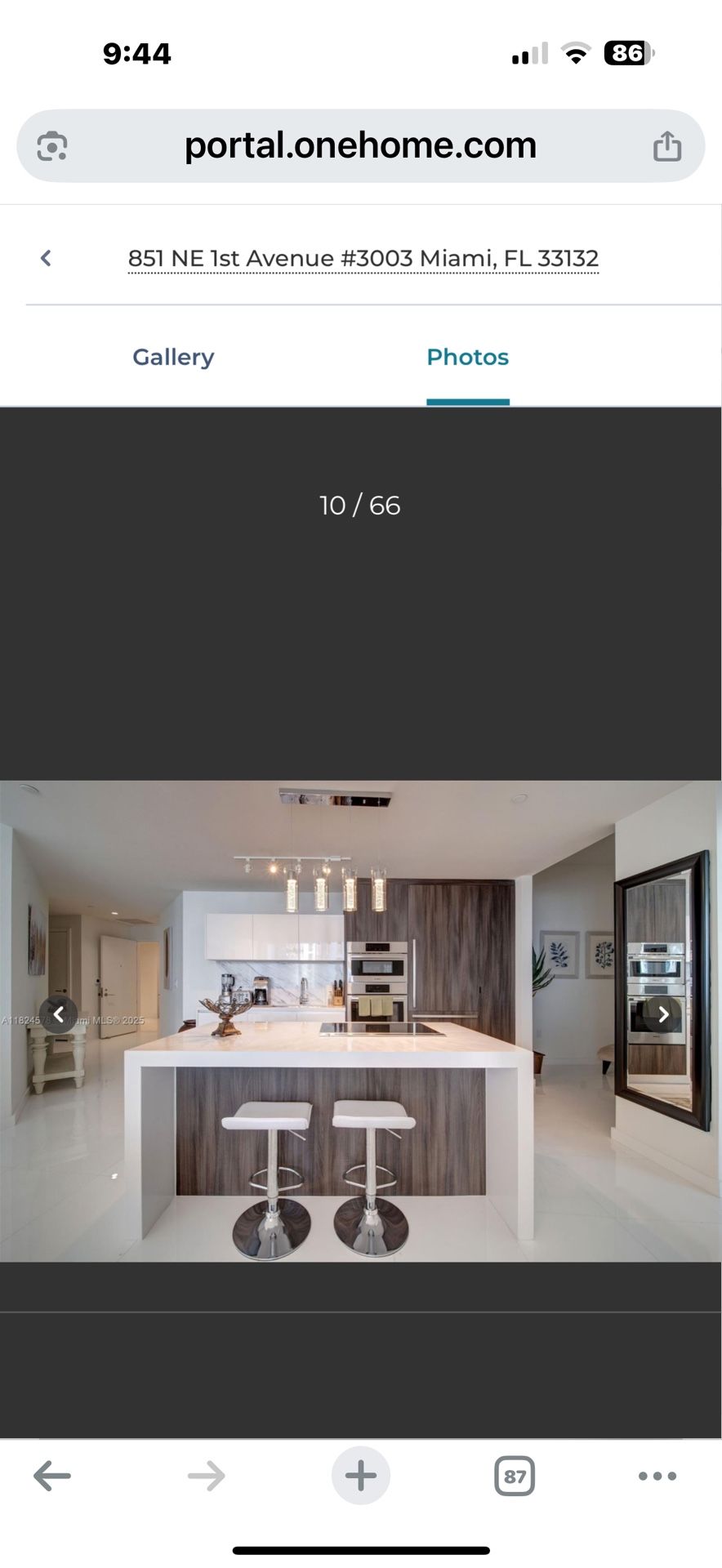
Task: Switch to the Gallery tab
Action: coord(173,357)
